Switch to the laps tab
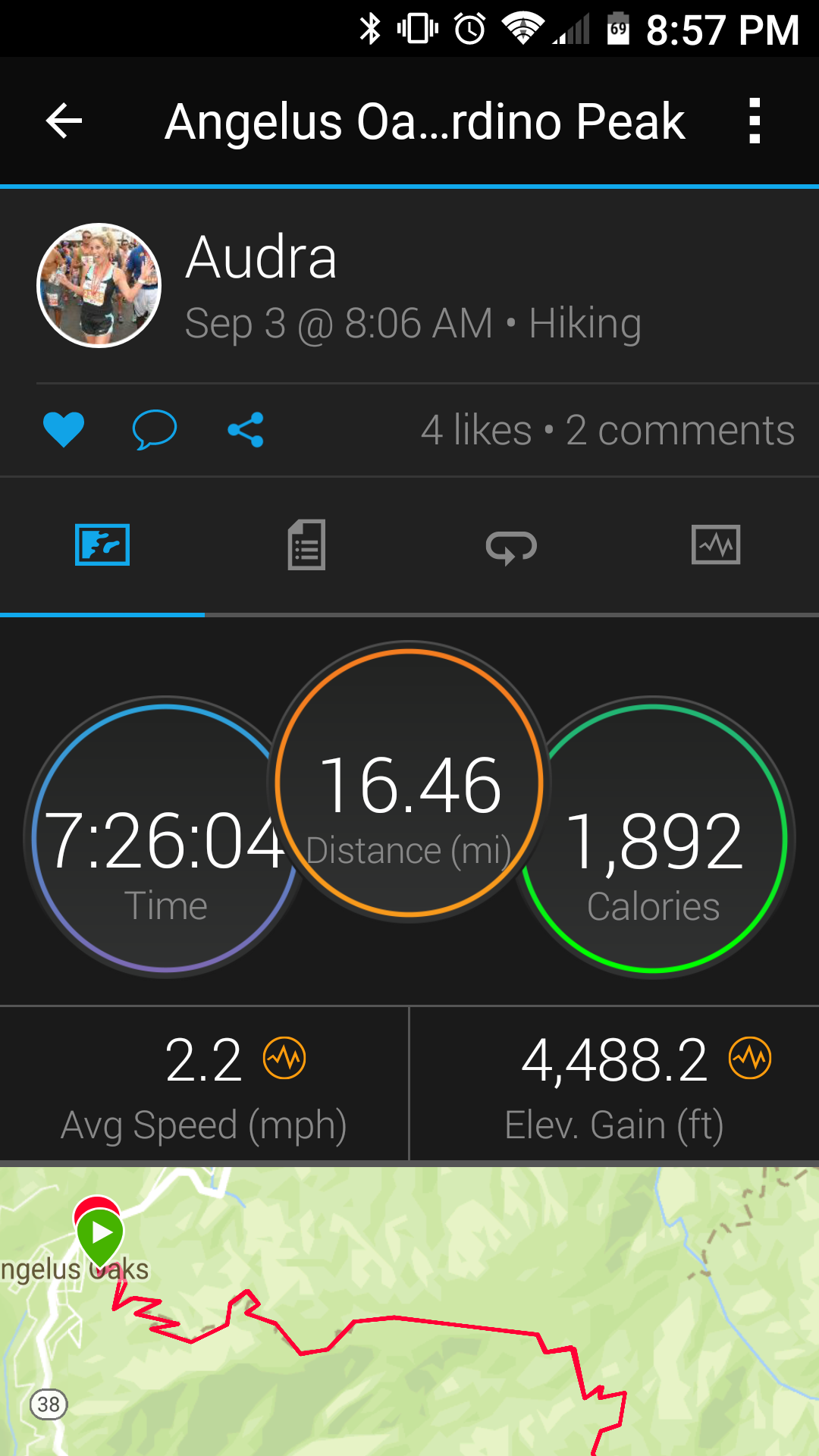819x1456 pixels. click(x=511, y=545)
